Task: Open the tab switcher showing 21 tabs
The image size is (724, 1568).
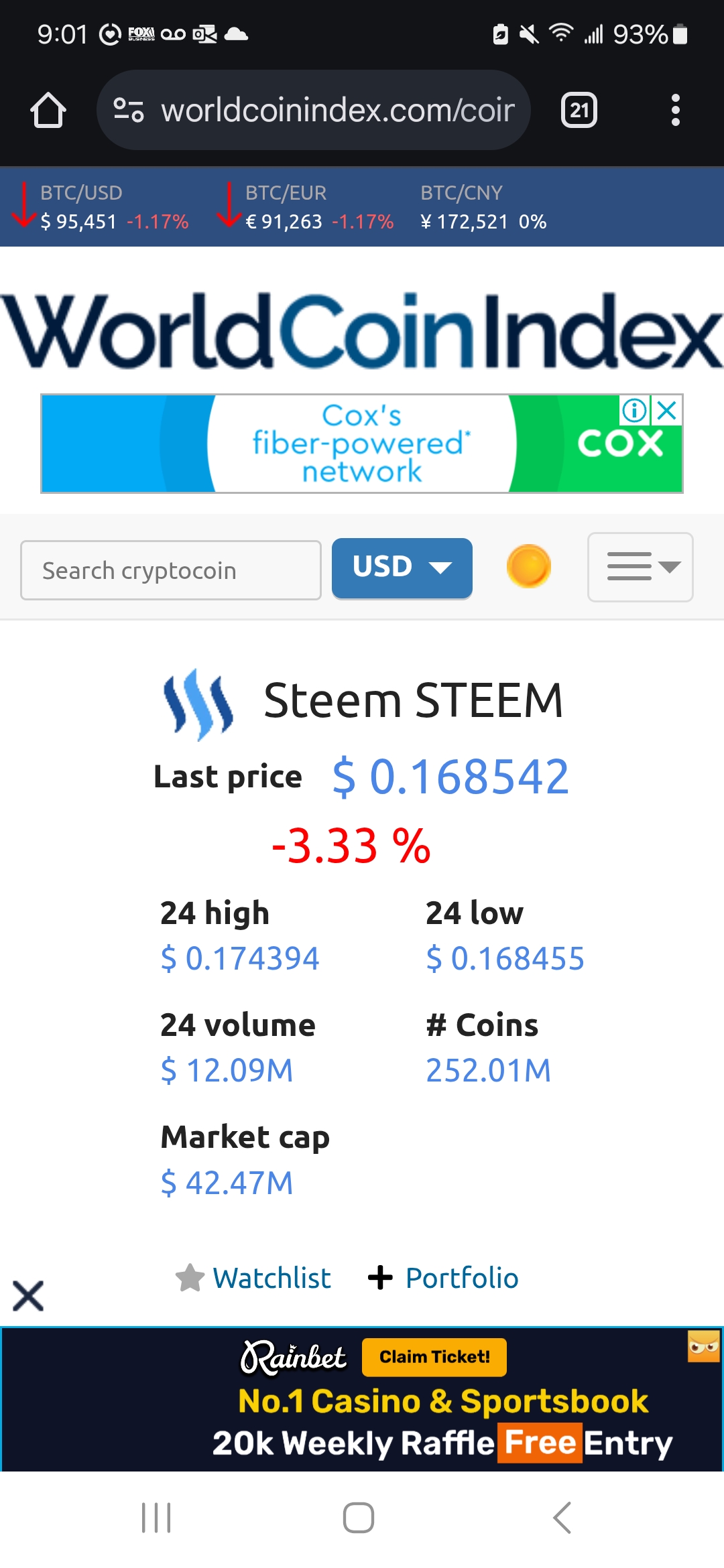Action: coord(579,110)
